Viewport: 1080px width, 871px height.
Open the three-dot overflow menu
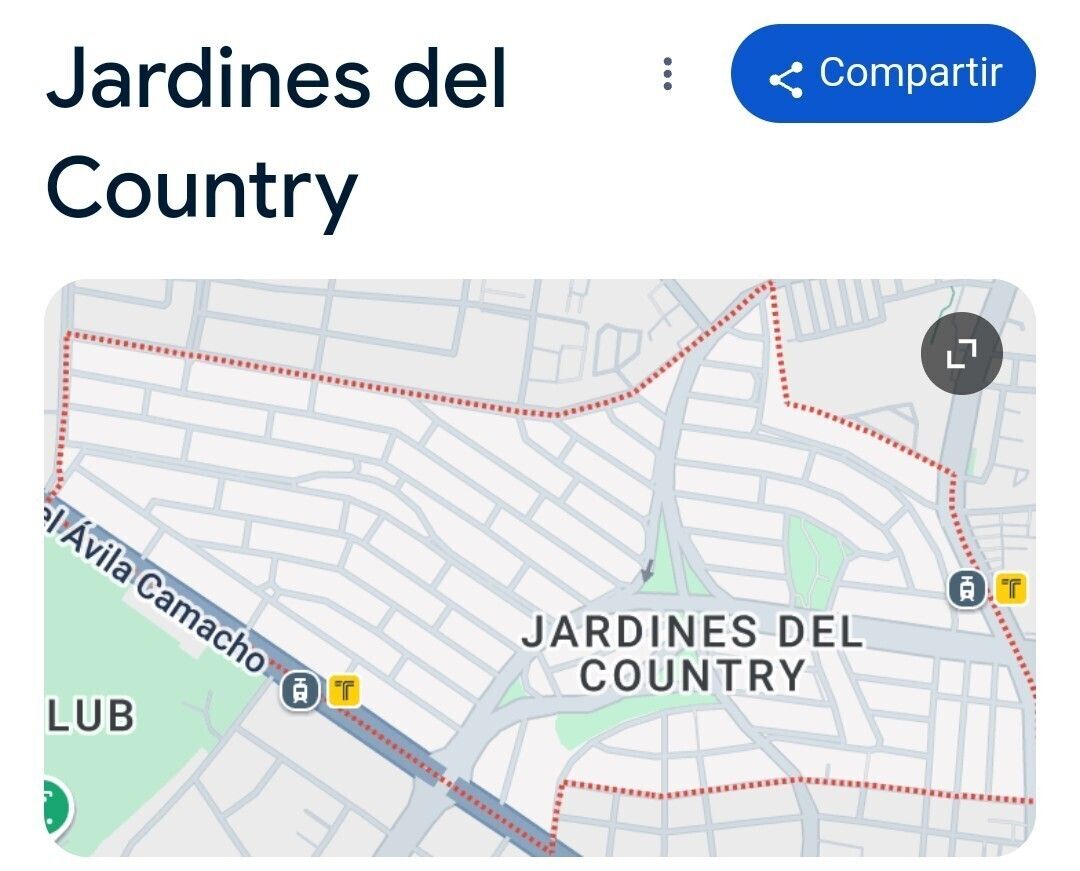coord(667,75)
